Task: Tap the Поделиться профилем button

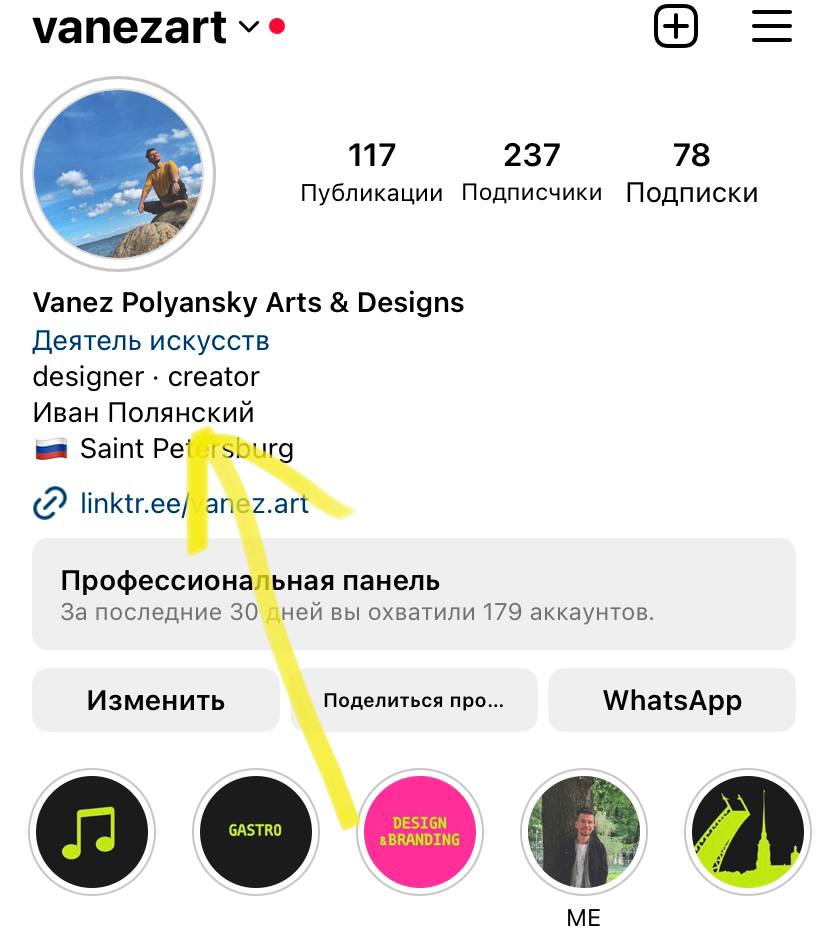Action: coord(414,700)
